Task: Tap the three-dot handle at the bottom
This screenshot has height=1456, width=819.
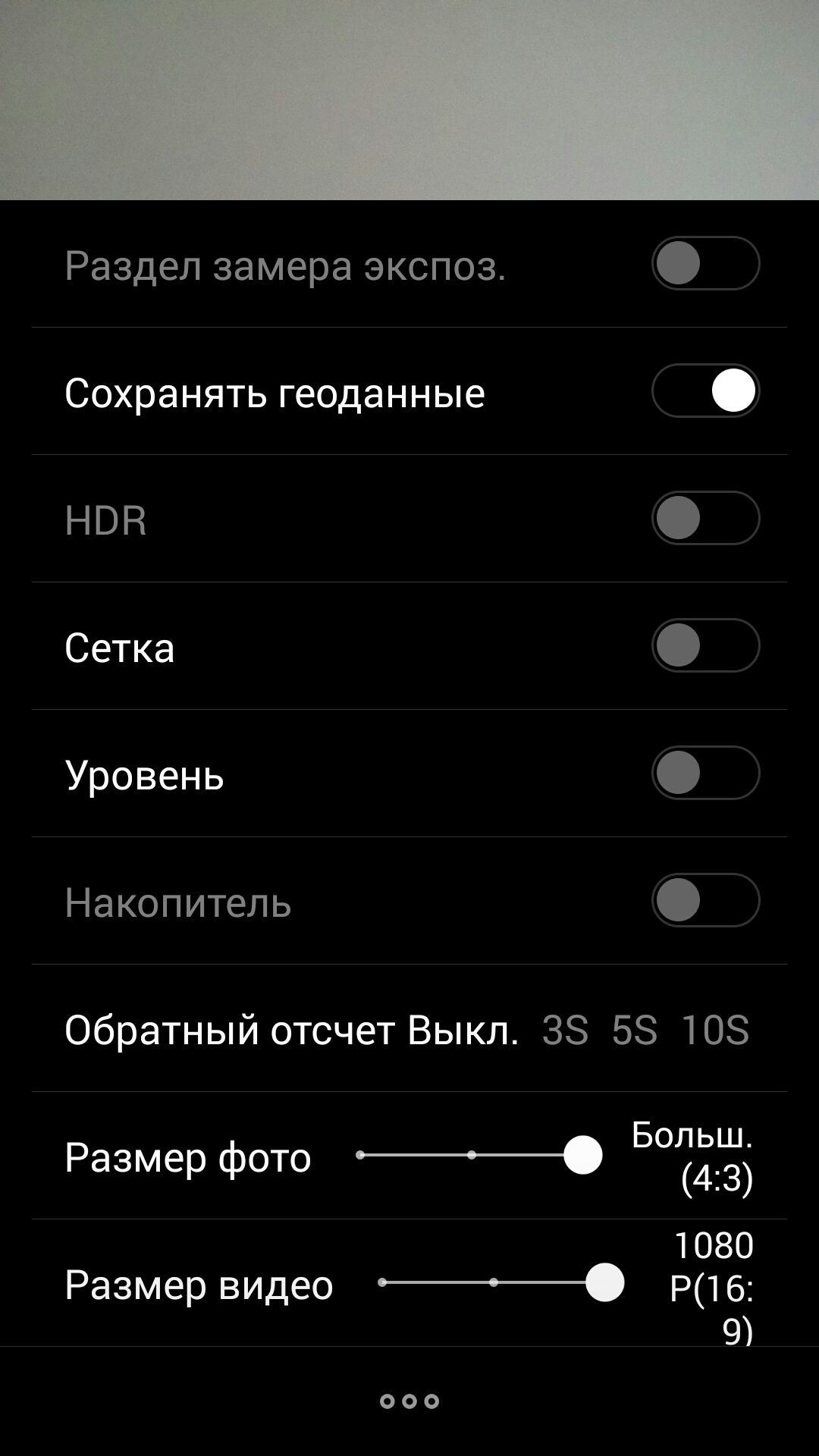Action: [409, 1401]
